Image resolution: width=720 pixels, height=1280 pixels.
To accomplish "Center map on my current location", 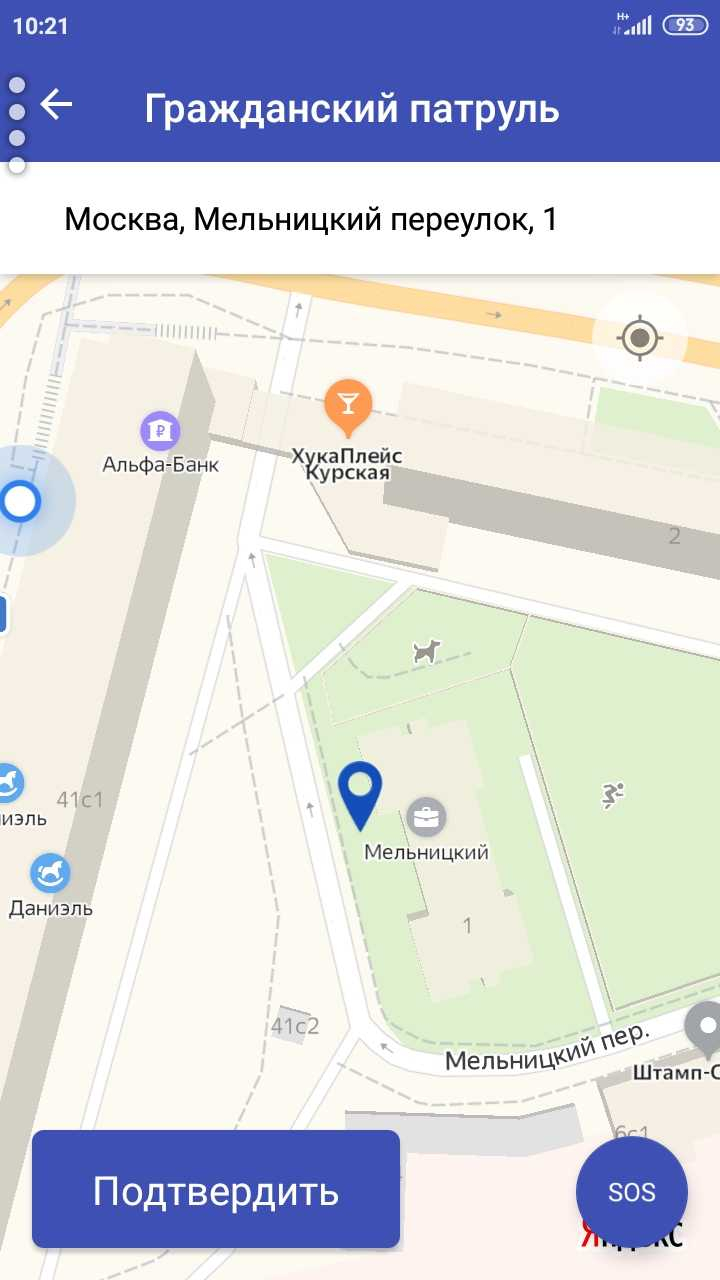I will point(640,338).
